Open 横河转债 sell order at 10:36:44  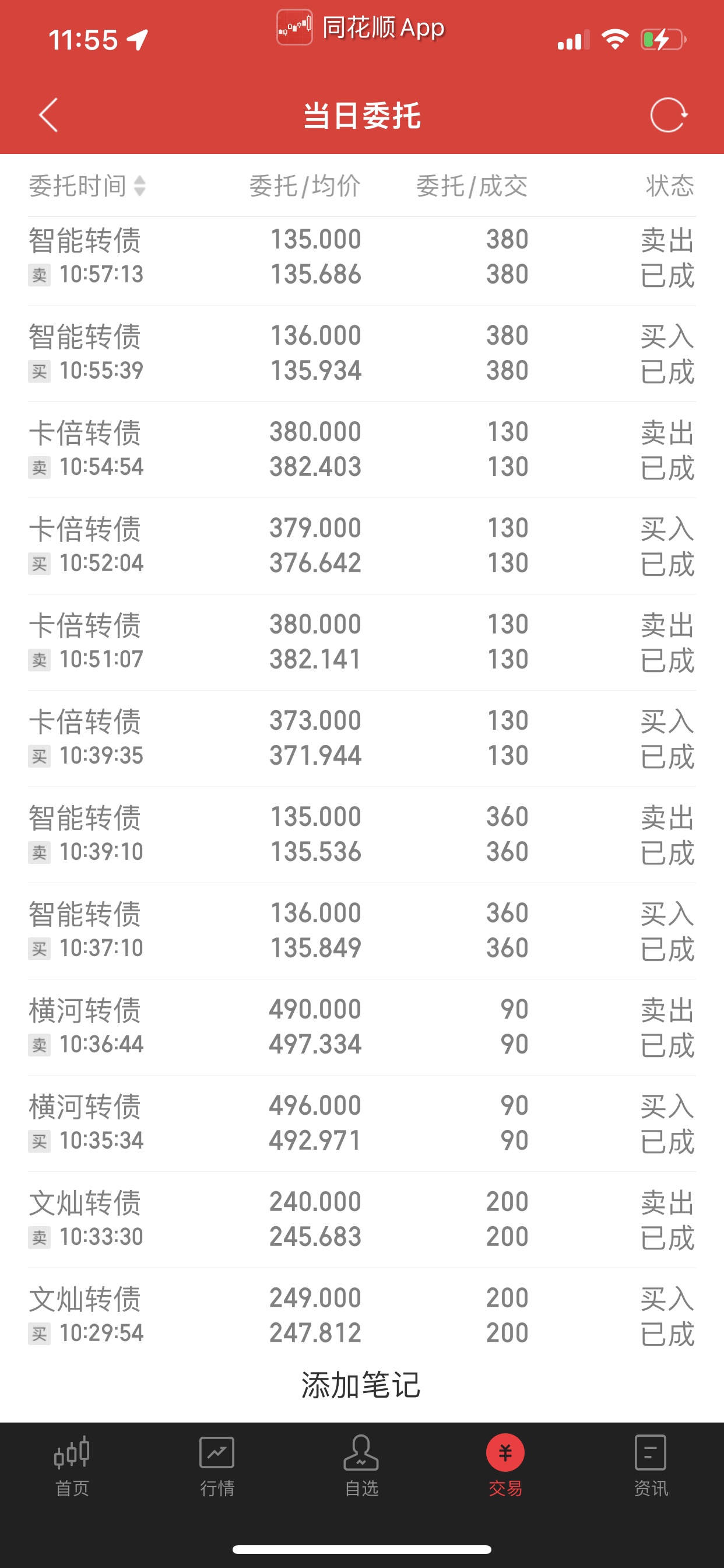coord(362,1027)
